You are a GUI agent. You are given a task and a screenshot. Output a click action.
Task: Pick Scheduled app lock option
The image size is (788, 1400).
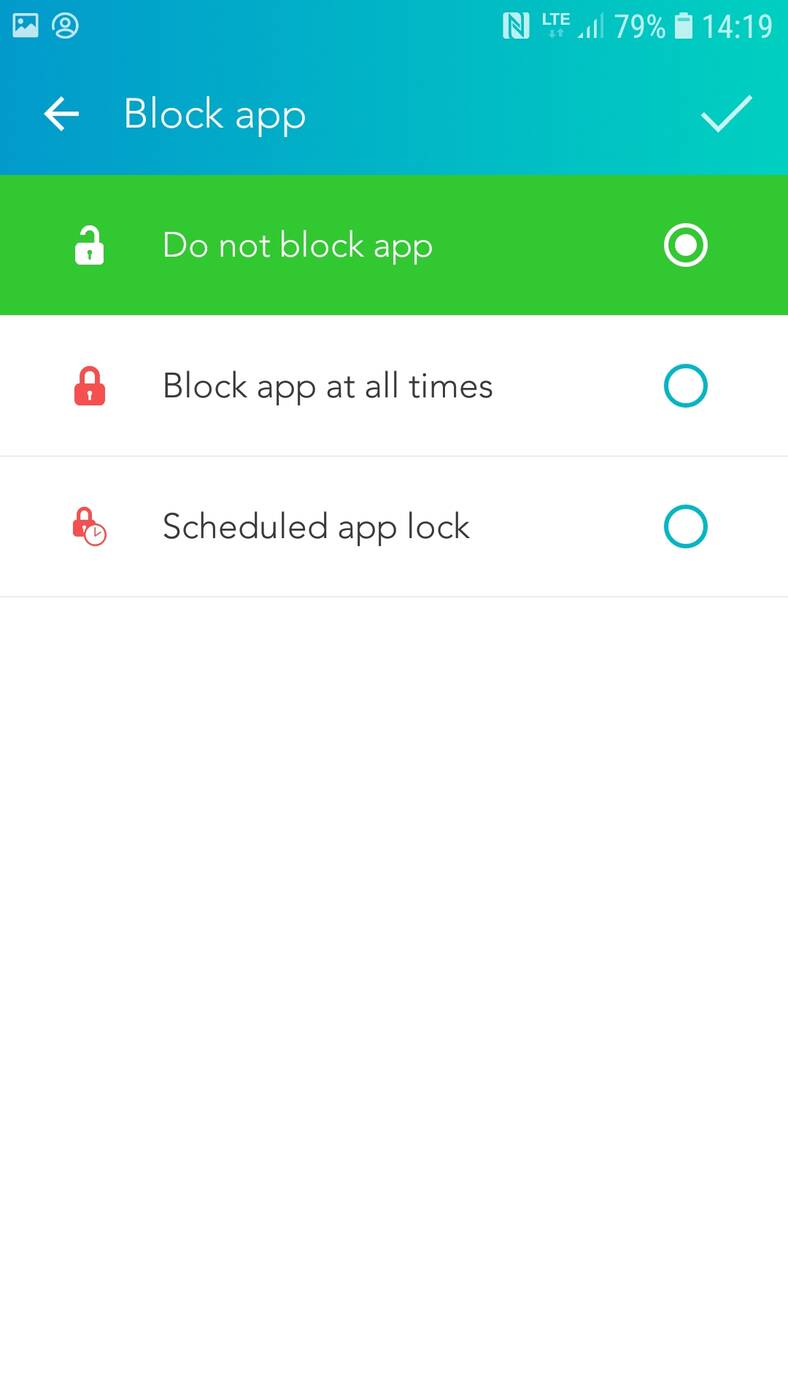pos(685,527)
